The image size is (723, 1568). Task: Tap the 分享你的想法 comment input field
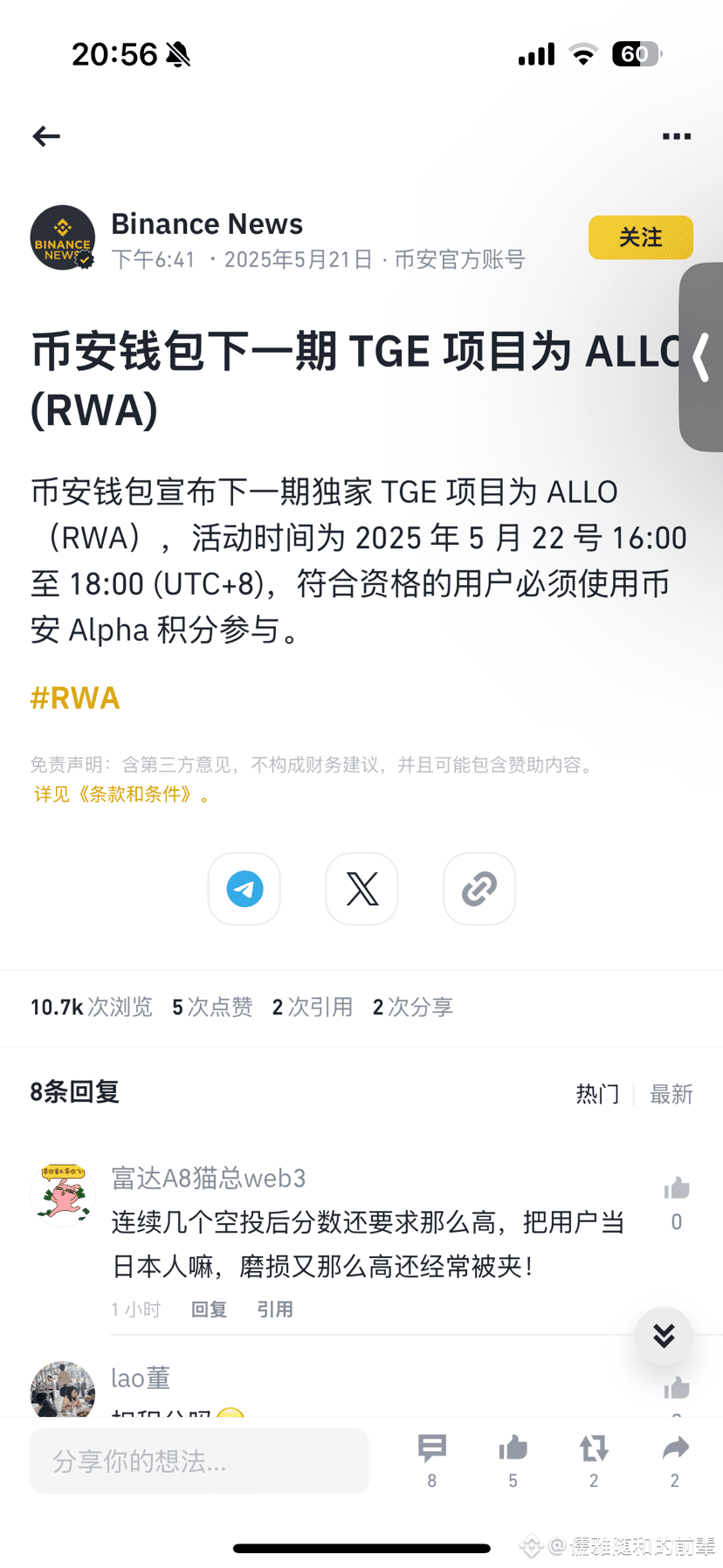(199, 1461)
